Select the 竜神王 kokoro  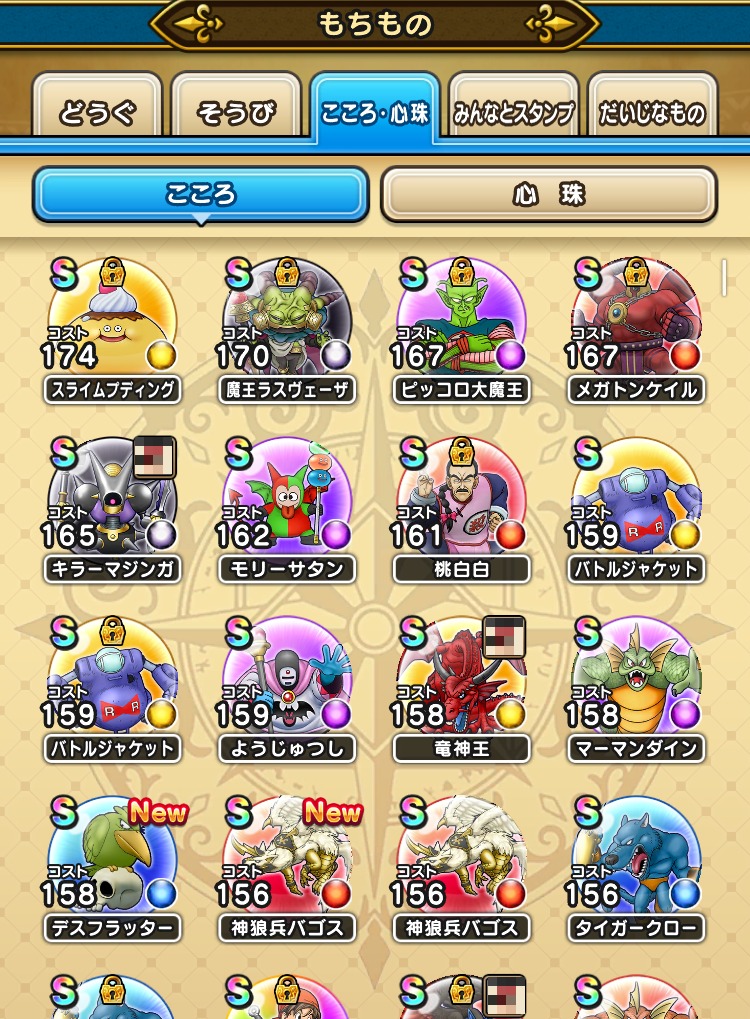coord(461,685)
